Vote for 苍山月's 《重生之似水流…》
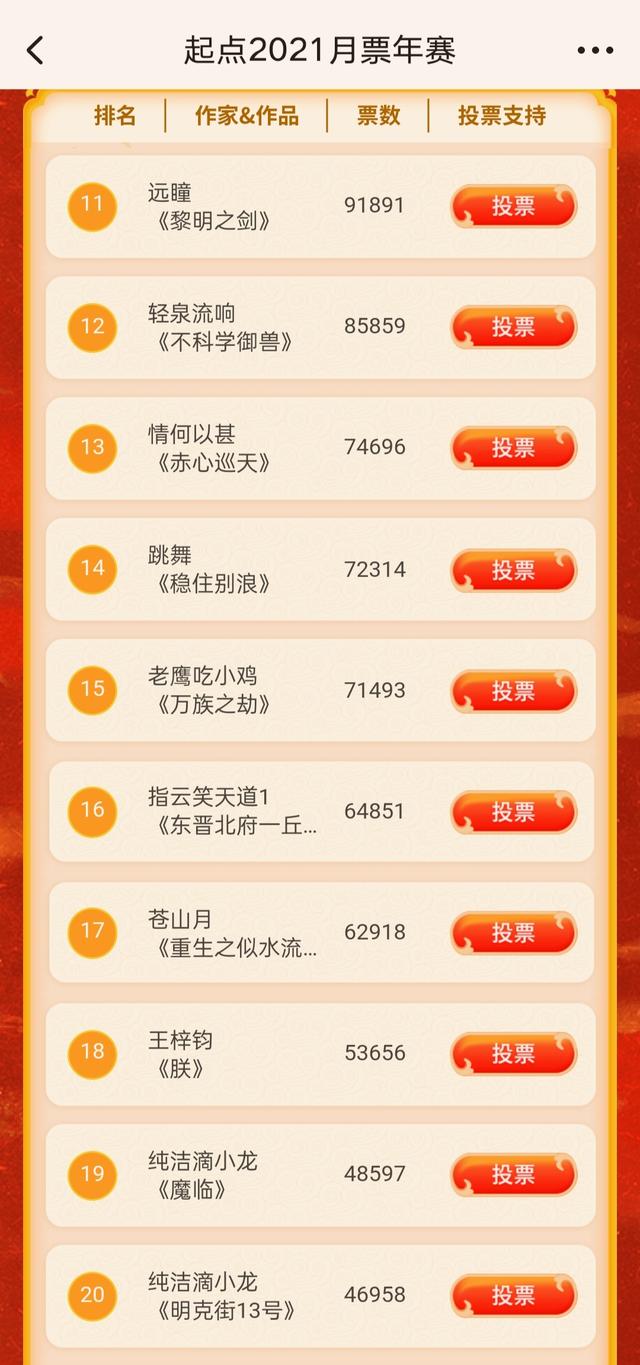This screenshot has height=1365, width=640. click(513, 933)
